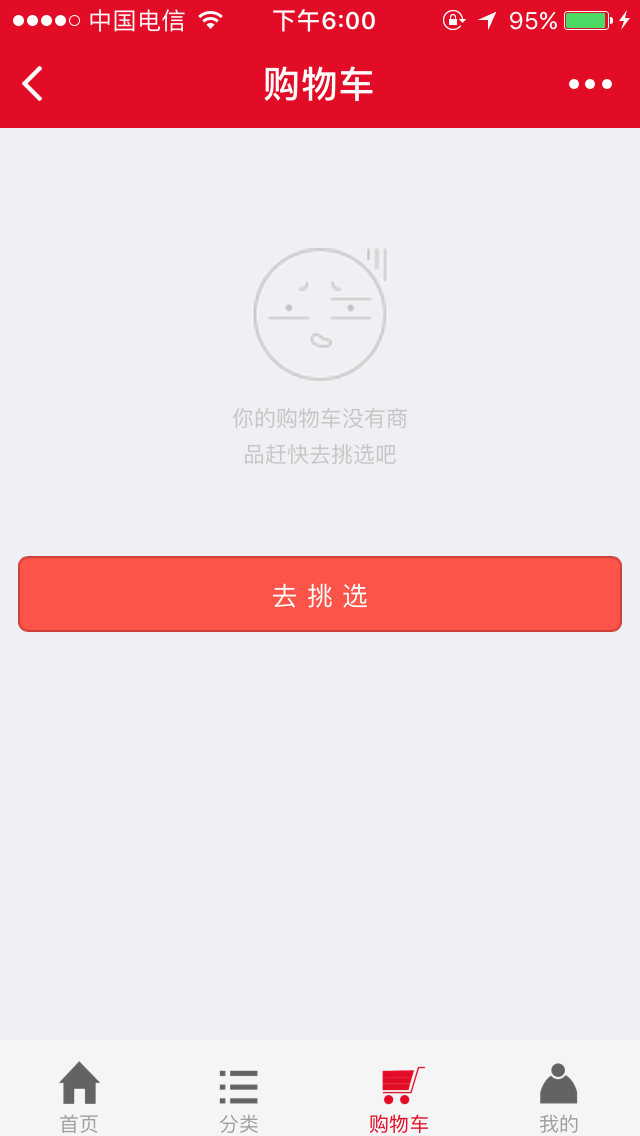Go back using the top-left arrow
The width and height of the screenshot is (640, 1136).
[x=33, y=83]
